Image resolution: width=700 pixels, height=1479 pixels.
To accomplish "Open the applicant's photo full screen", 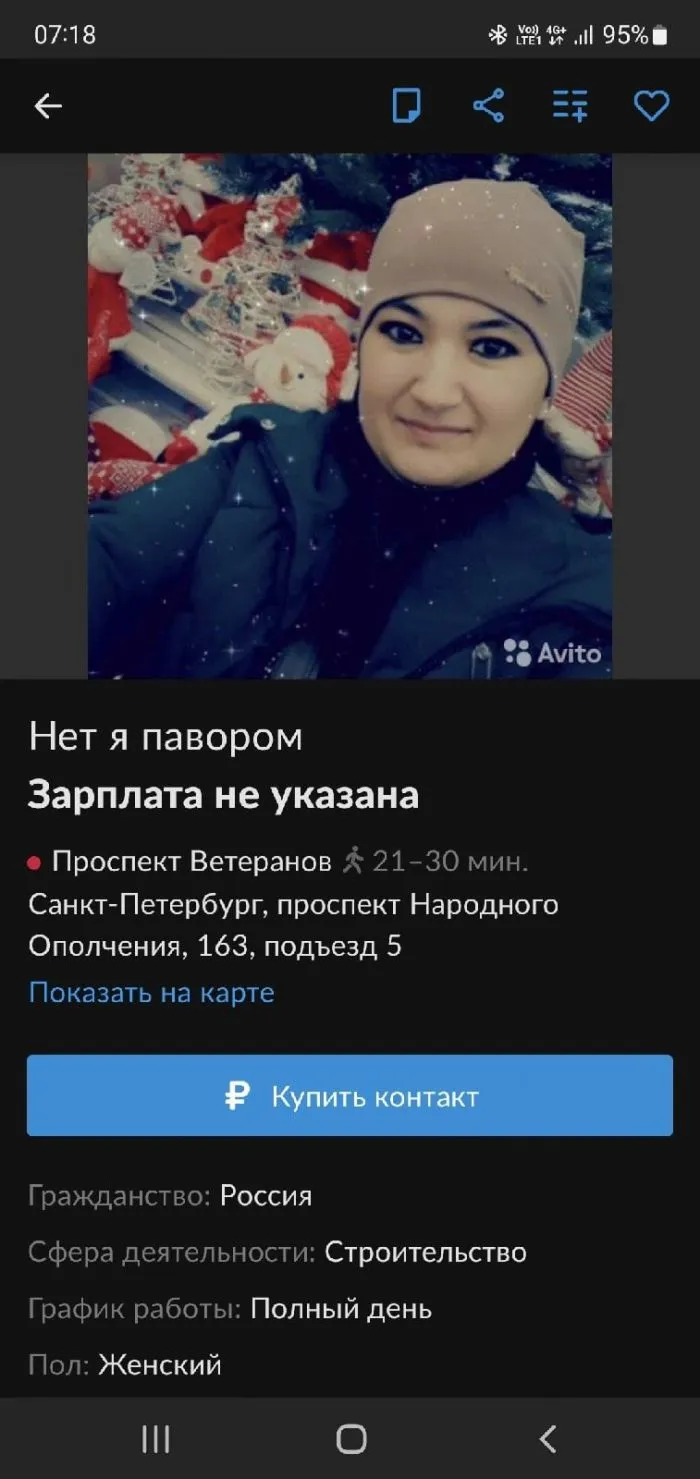I will tap(350, 416).
